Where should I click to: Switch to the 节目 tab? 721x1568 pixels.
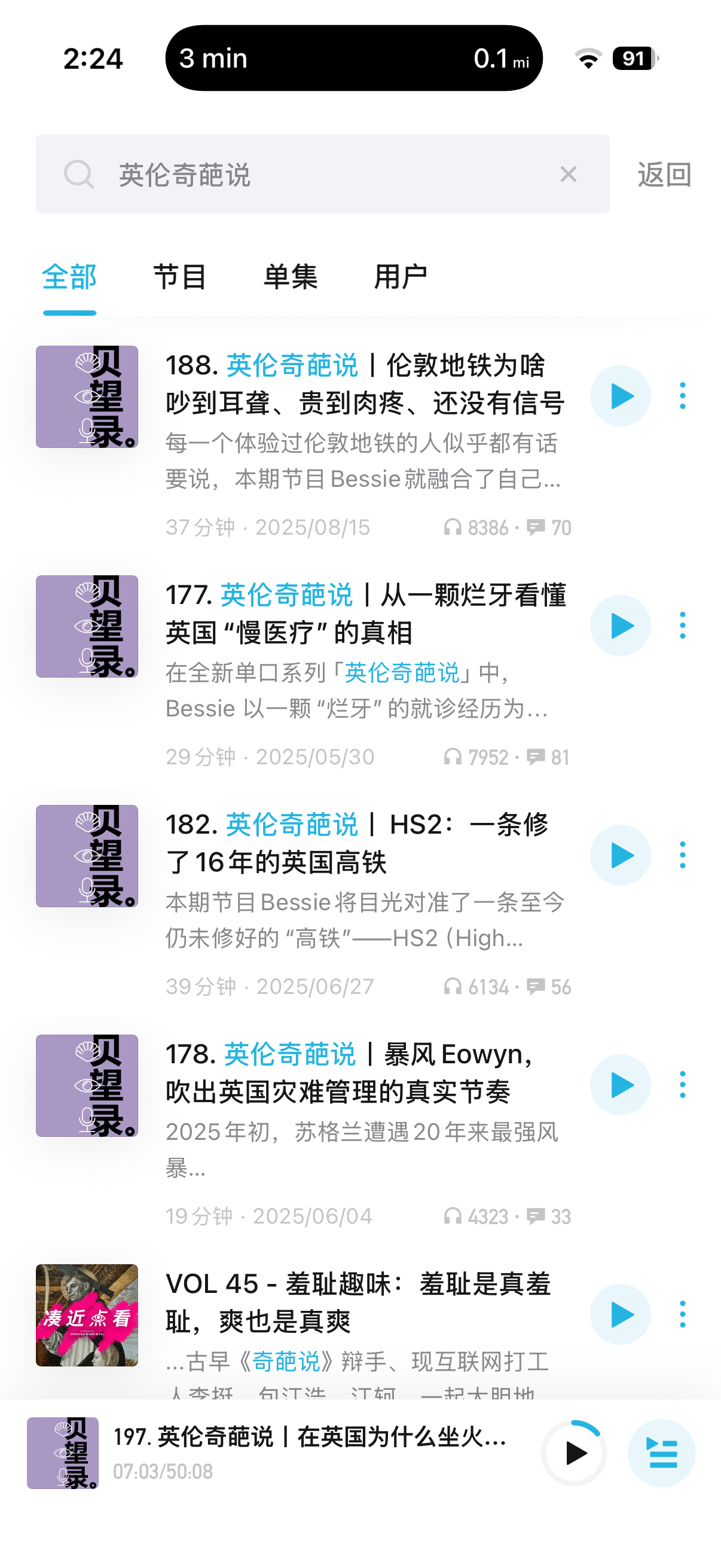(179, 277)
